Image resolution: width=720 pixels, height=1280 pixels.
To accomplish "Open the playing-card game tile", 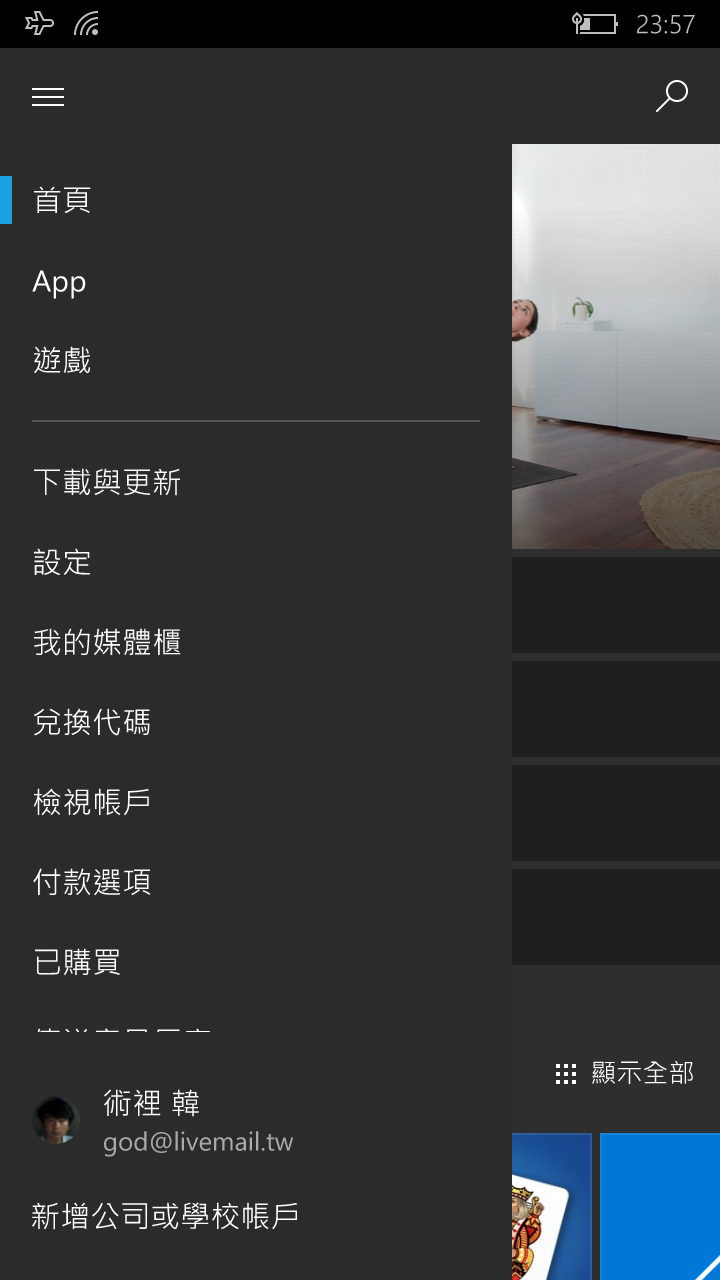I will (x=552, y=1206).
